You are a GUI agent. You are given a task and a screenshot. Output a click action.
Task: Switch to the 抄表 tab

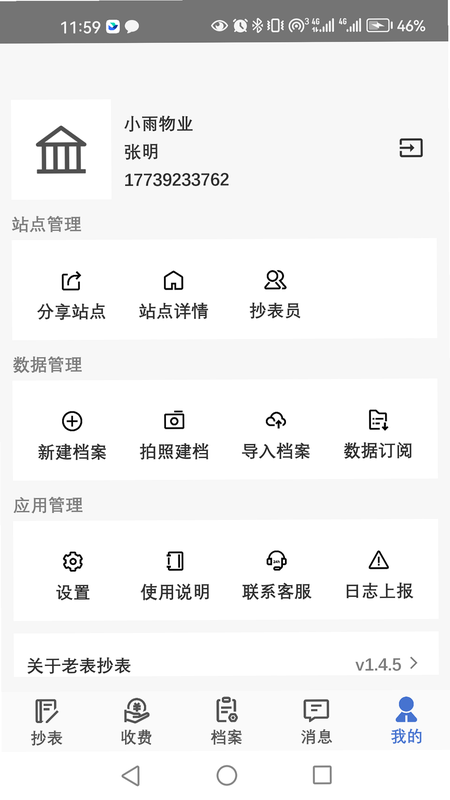46,722
